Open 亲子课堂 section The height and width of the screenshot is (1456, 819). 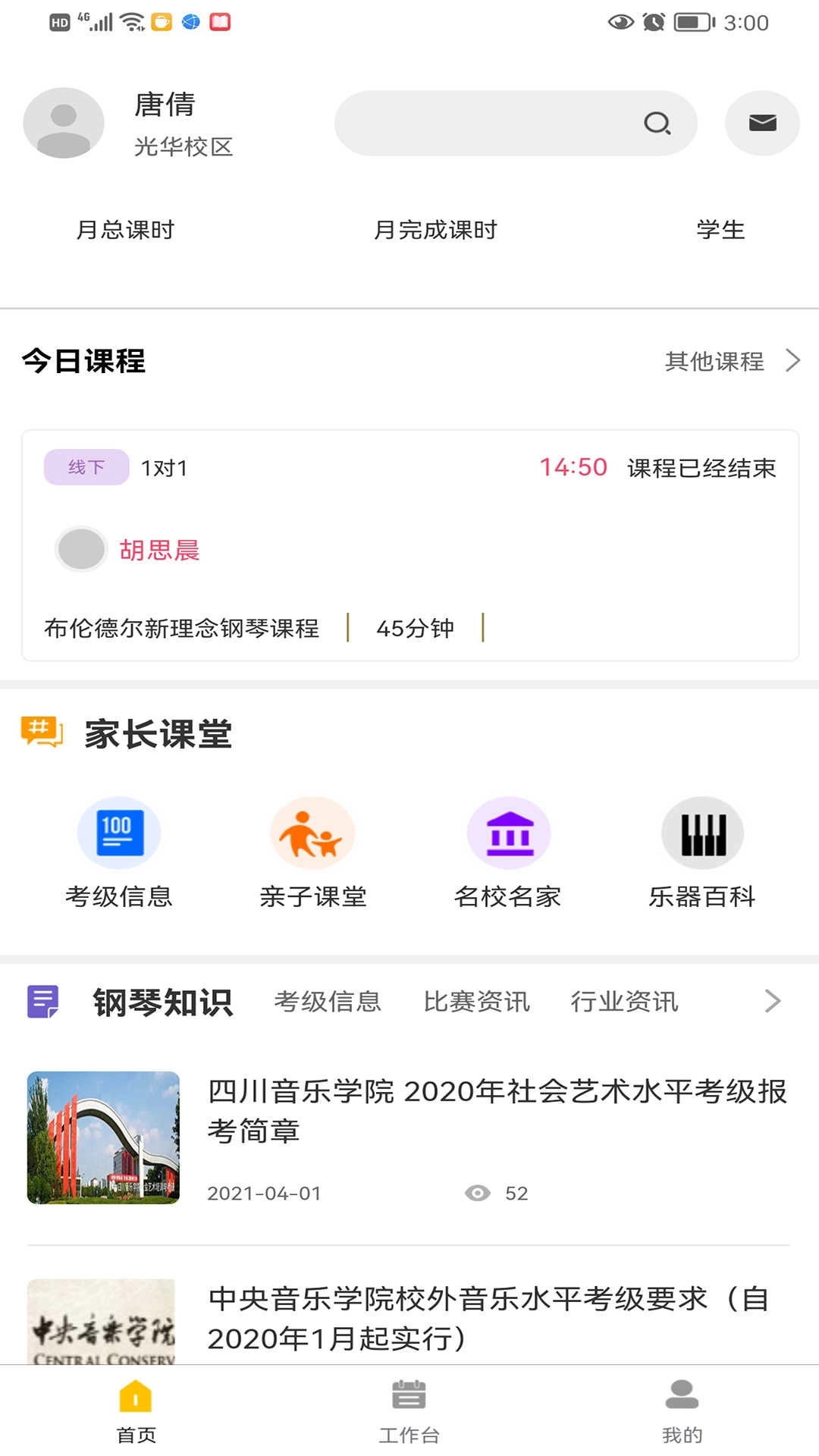pos(312,852)
